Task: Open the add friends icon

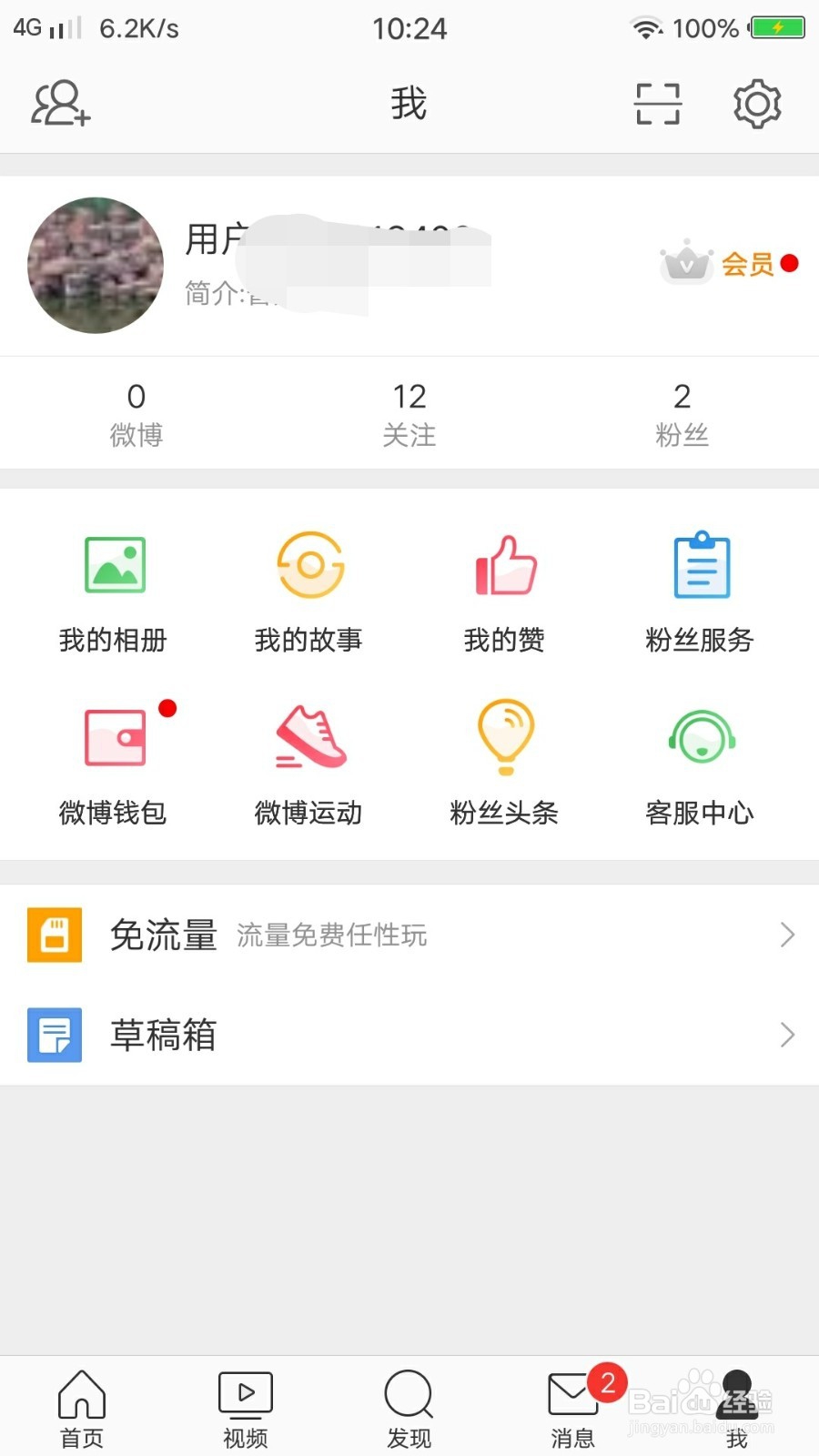Action: tap(61, 103)
